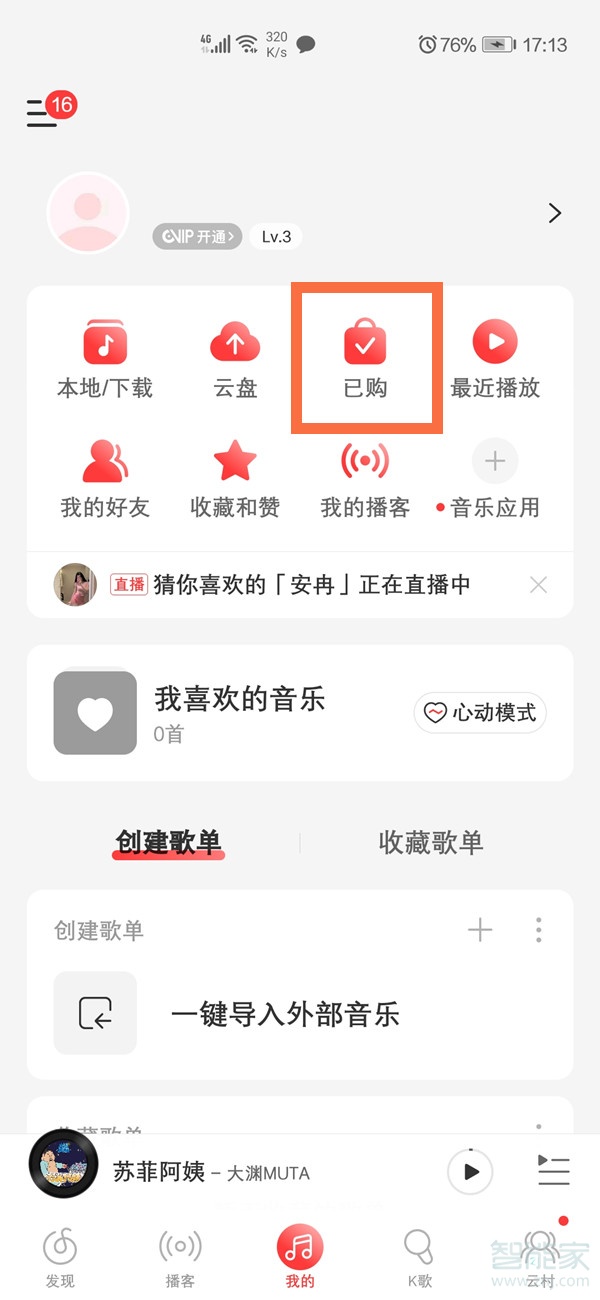Open 我的好友 friends list
600x1300 pixels.
[x=105, y=480]
